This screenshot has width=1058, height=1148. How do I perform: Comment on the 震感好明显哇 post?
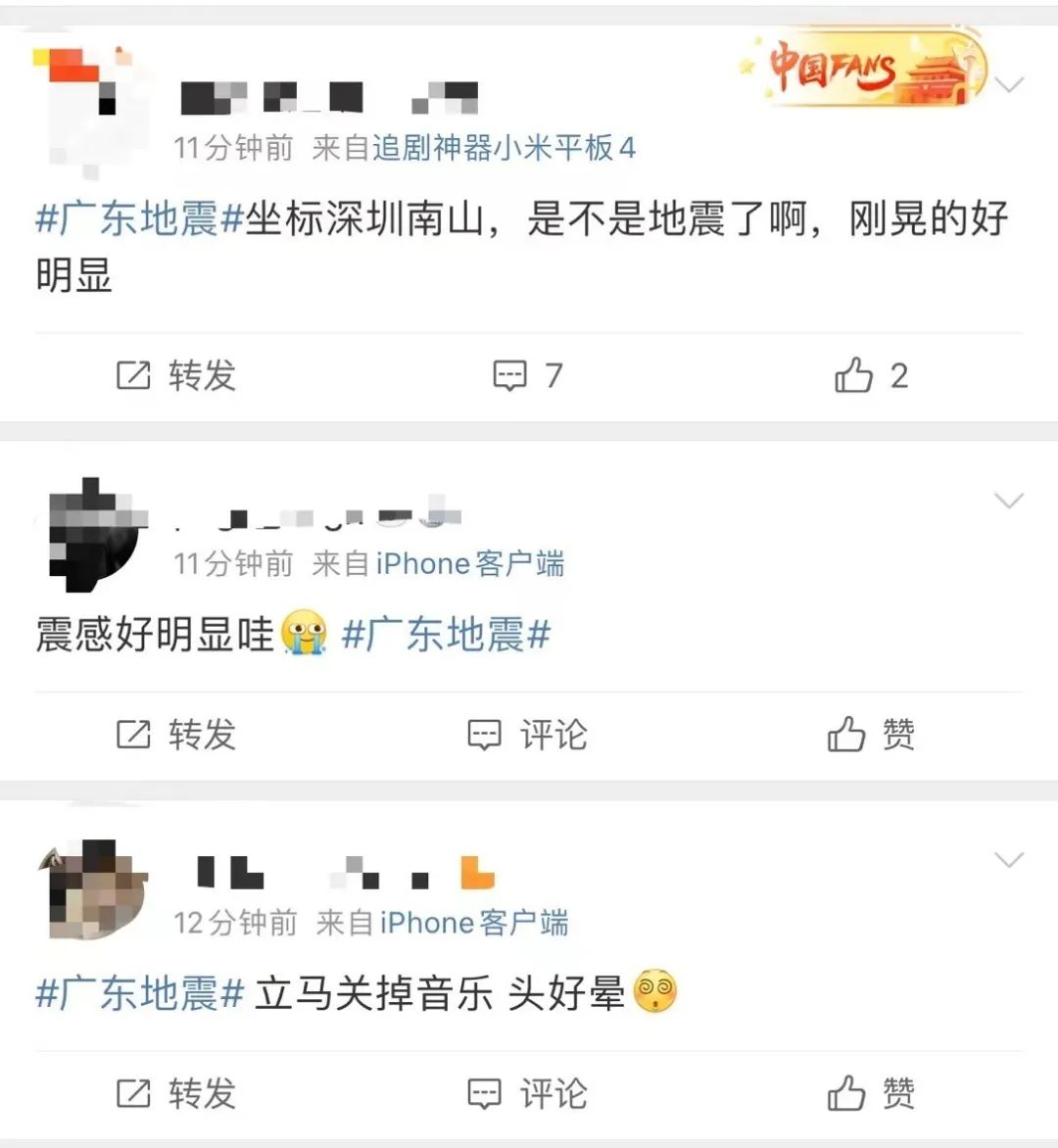[x=527, y=734]
